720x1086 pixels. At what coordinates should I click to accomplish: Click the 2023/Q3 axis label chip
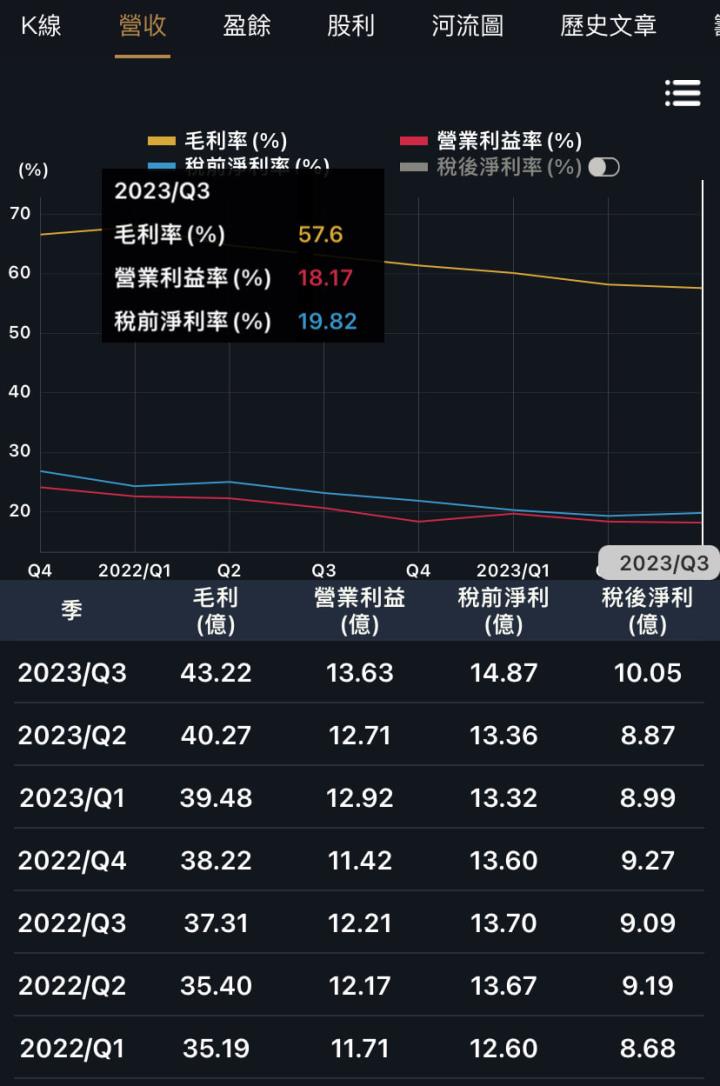pos(660,563)
